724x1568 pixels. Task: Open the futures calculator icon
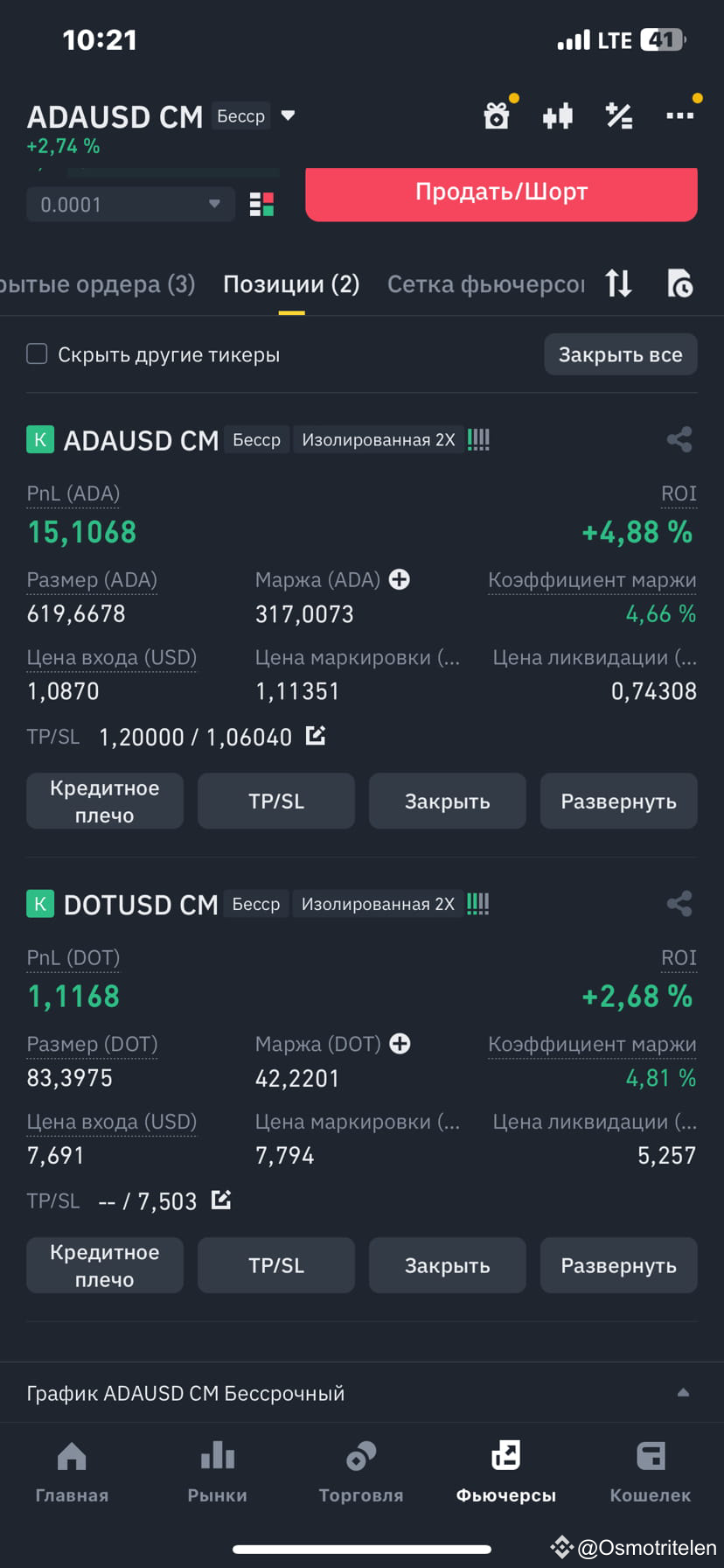[x=619, y=115]
